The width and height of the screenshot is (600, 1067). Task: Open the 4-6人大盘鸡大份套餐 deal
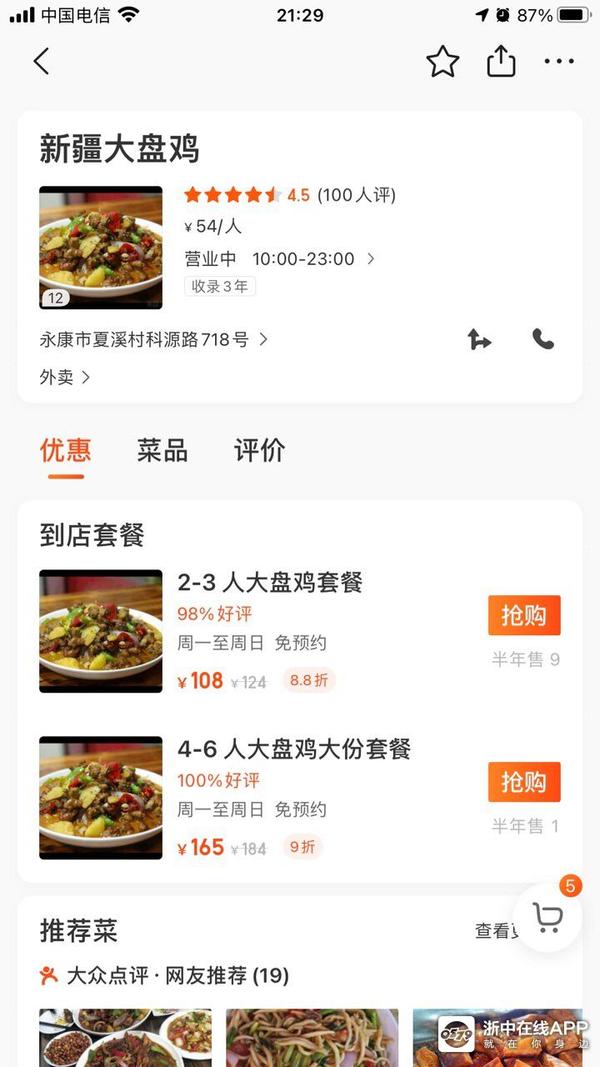click(x=294, y=749)
